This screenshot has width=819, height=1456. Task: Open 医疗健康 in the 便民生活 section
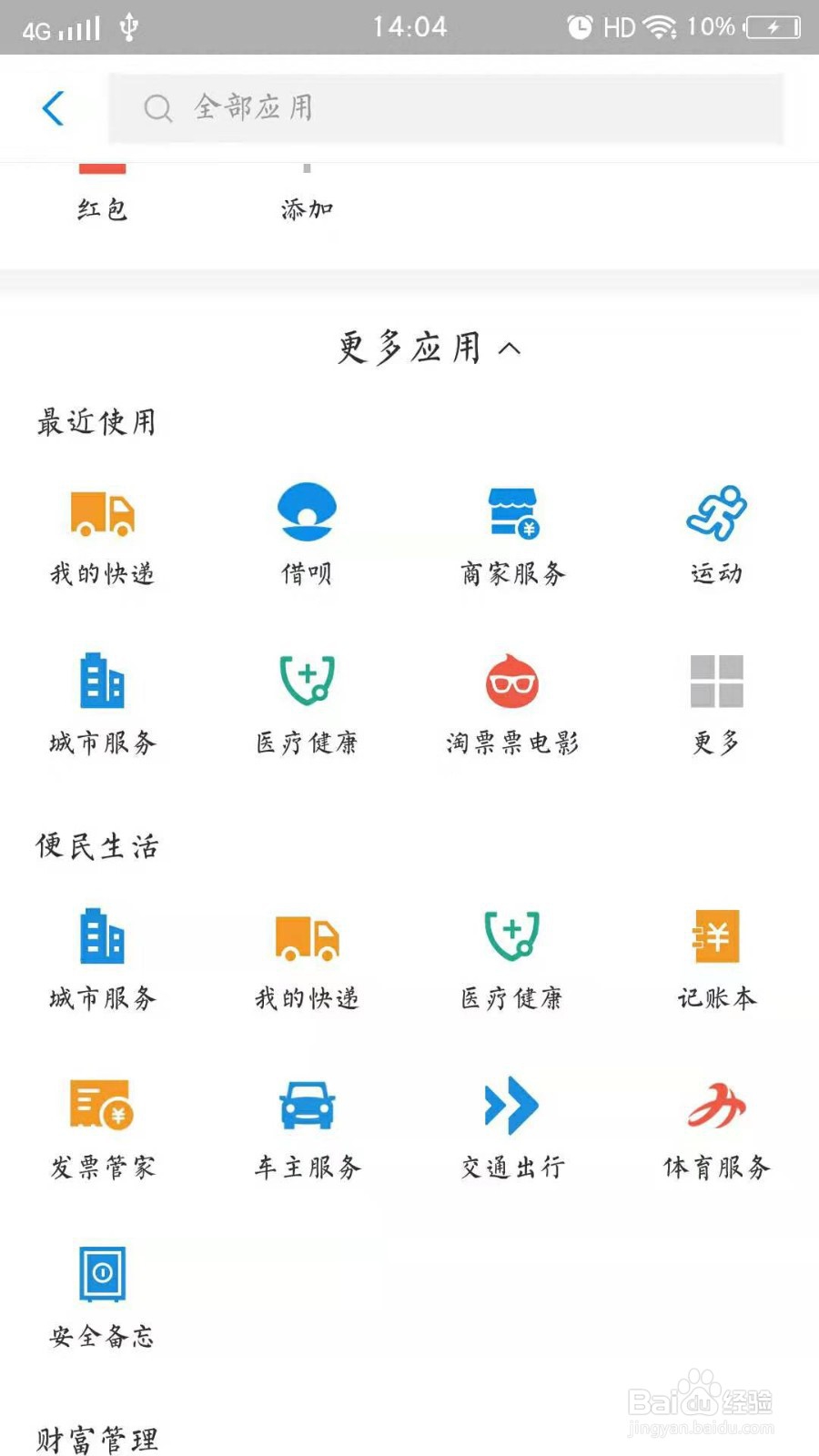tap(512, 959)
